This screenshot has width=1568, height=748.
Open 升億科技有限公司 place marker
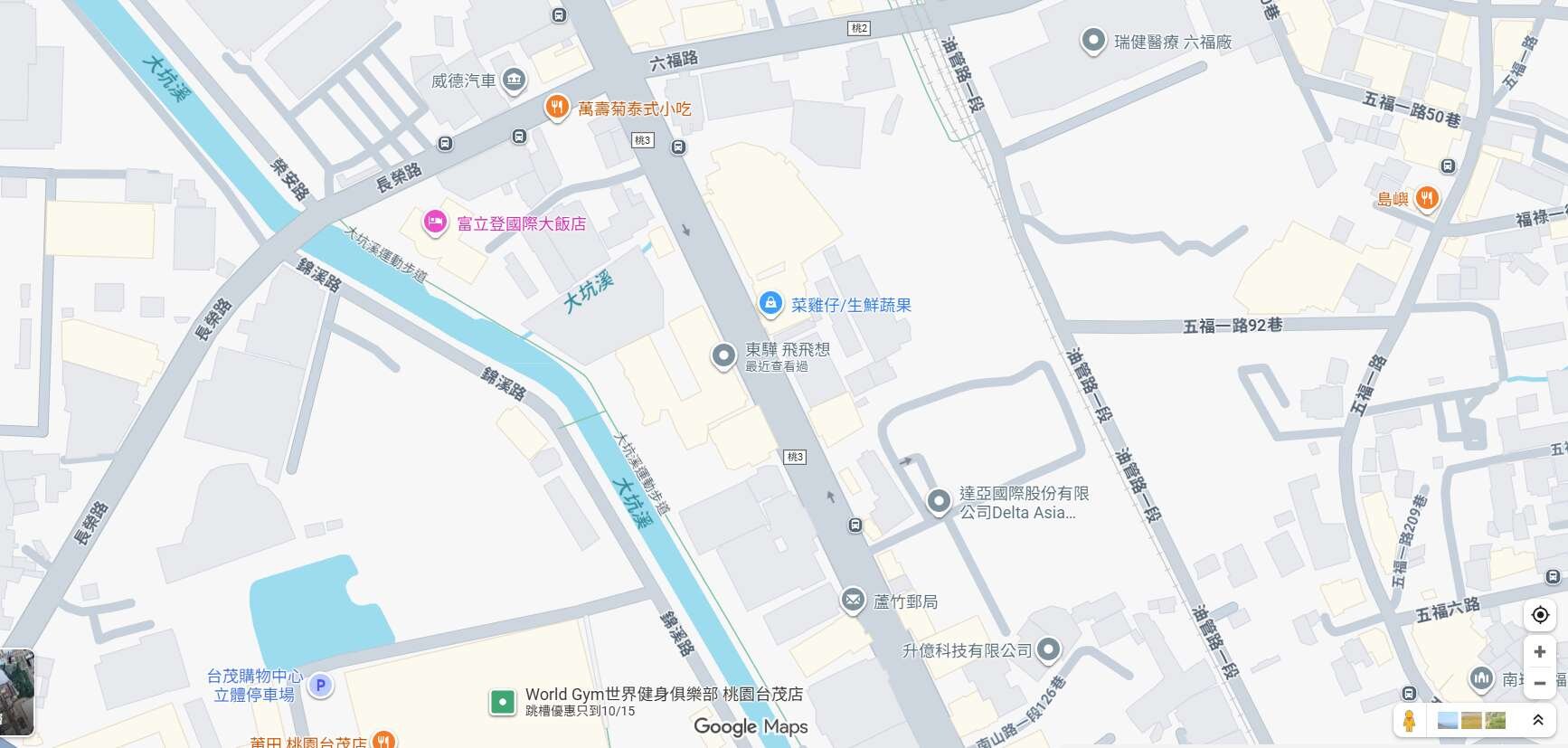click(x=1048, y=649)
